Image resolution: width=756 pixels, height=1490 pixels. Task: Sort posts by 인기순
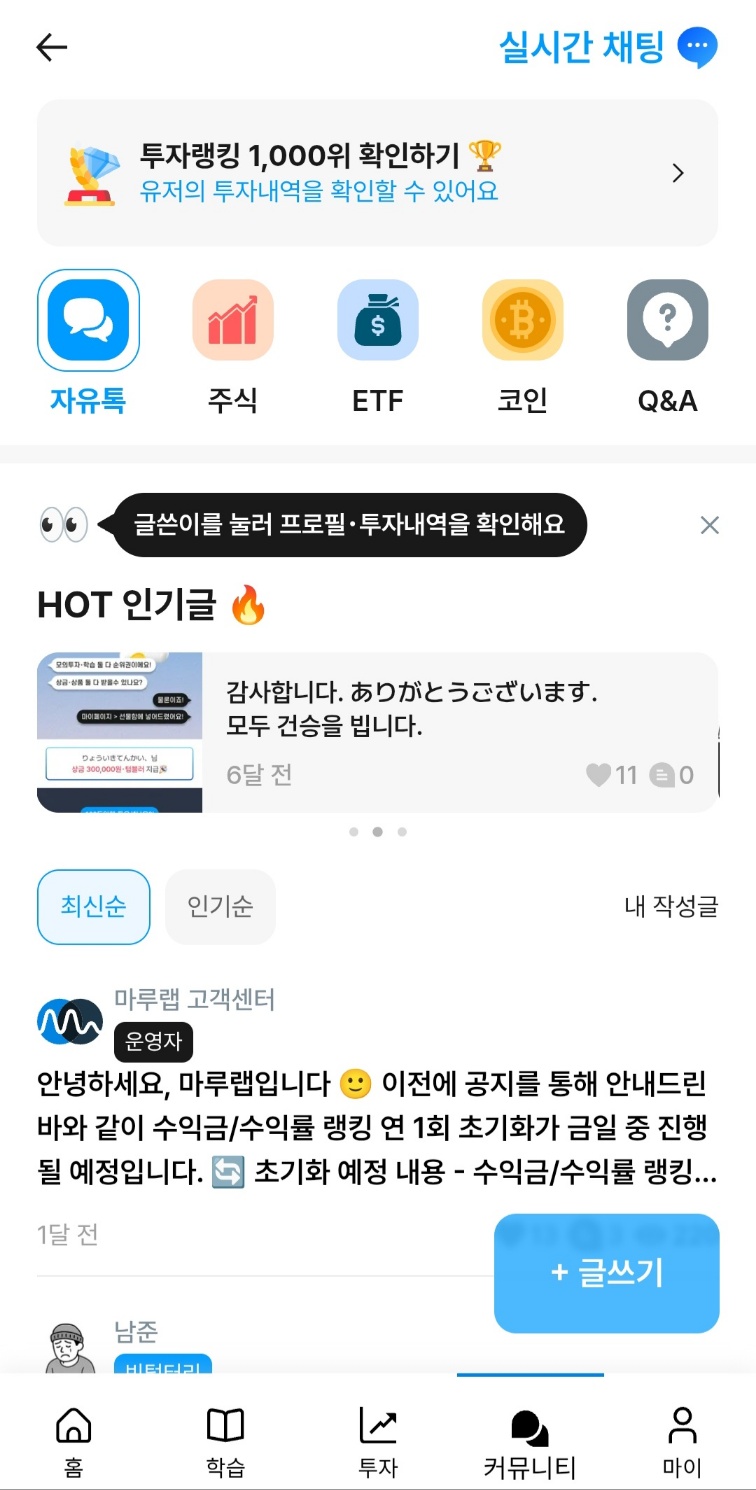(x=220, y=907)
